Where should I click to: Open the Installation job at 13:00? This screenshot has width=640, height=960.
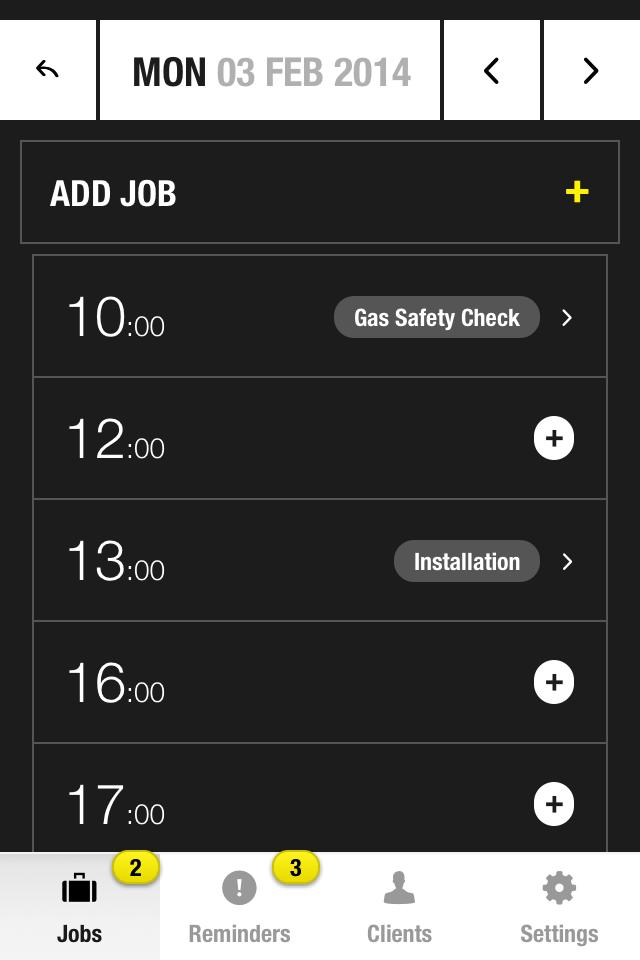pyautogui.click(x=467, y=561)
